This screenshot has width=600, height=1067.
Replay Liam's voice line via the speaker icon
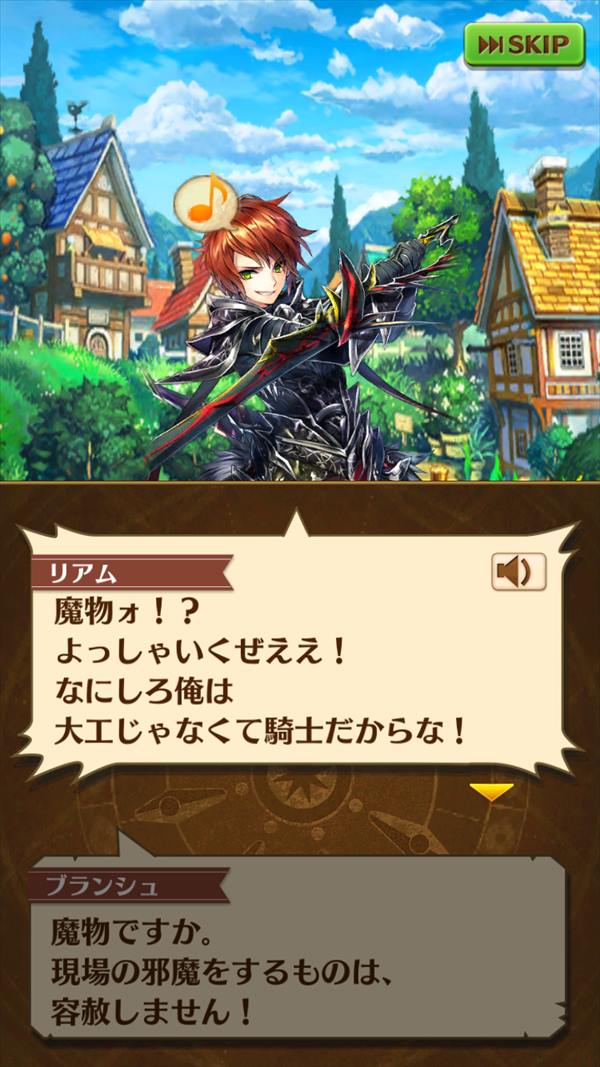coord(518,572)
